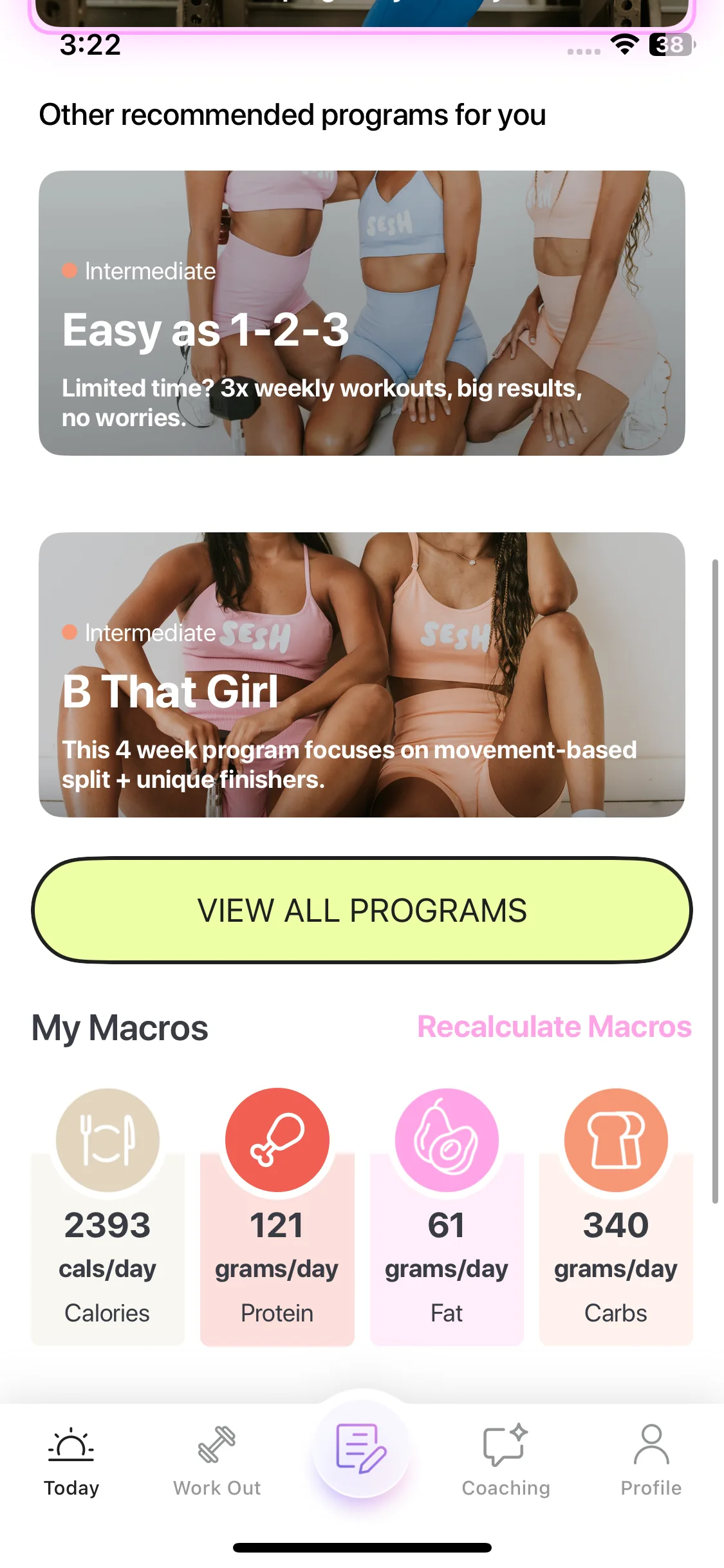724x1568 pixels.
Task: Go to the Work Out tab
Action: pyautogui.click(x=217, y=1460)
